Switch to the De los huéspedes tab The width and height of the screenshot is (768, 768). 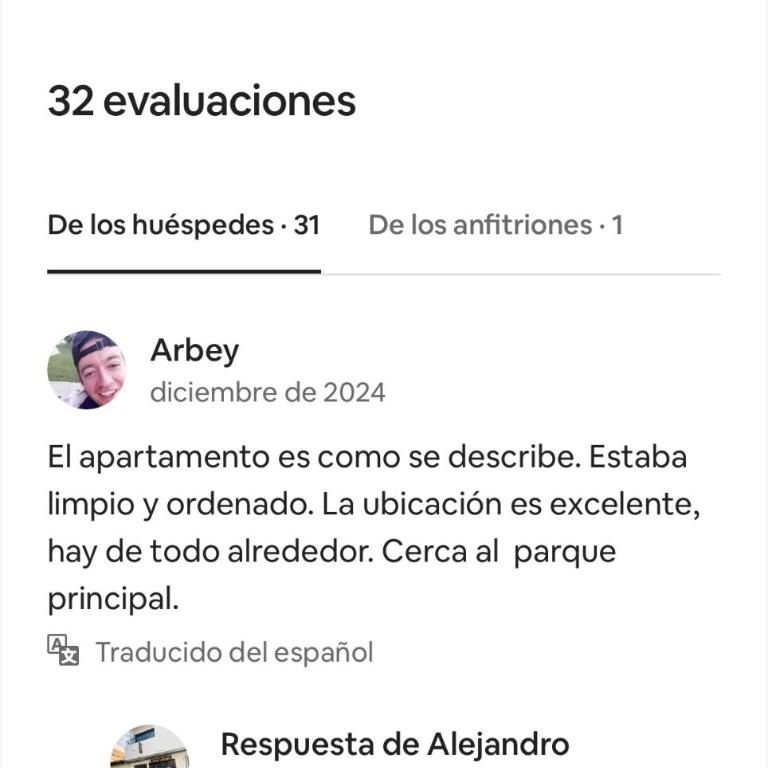pyautogui.click(x=183, y=225)
